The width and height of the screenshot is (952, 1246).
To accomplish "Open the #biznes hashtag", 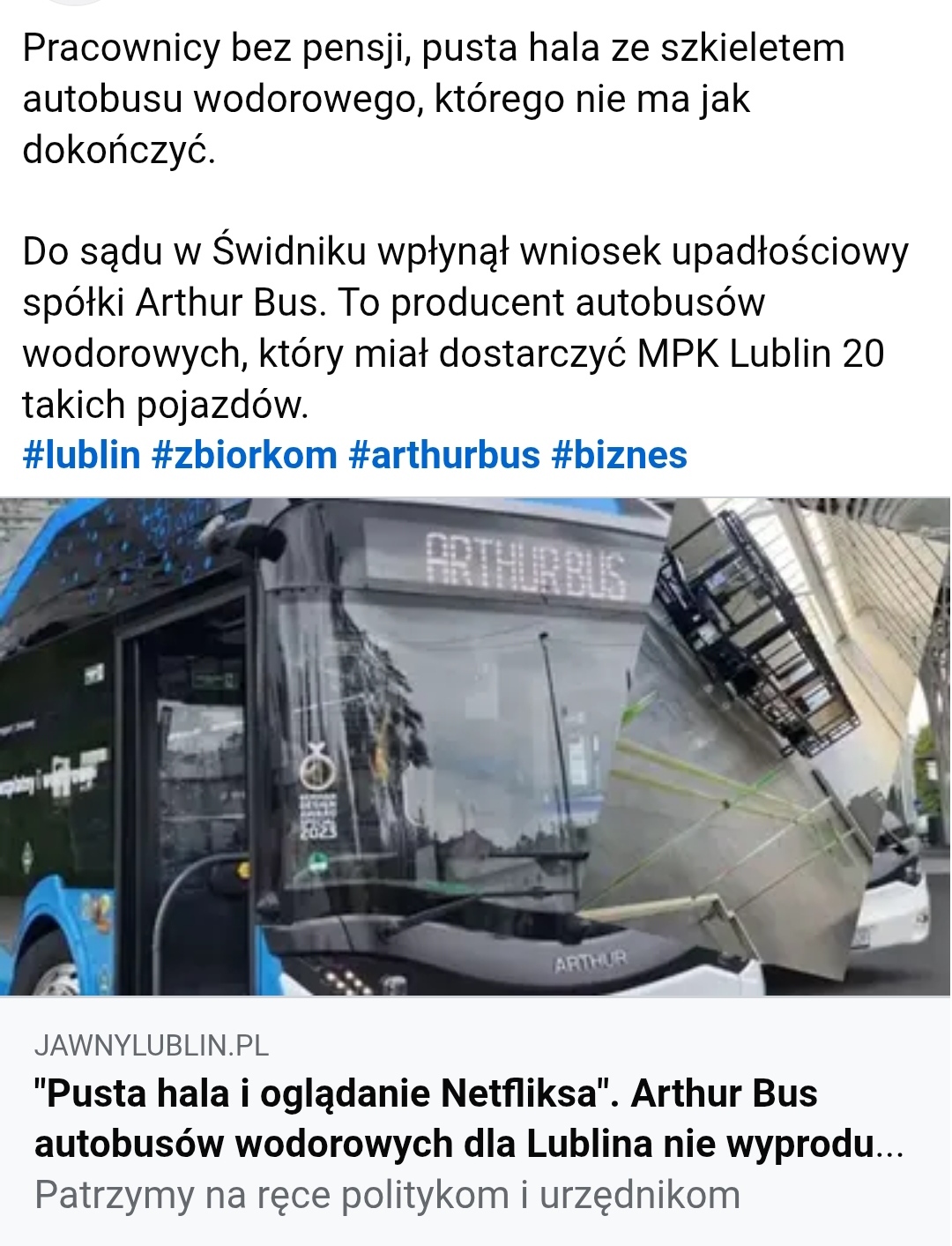I will click(x=619, y=456).
